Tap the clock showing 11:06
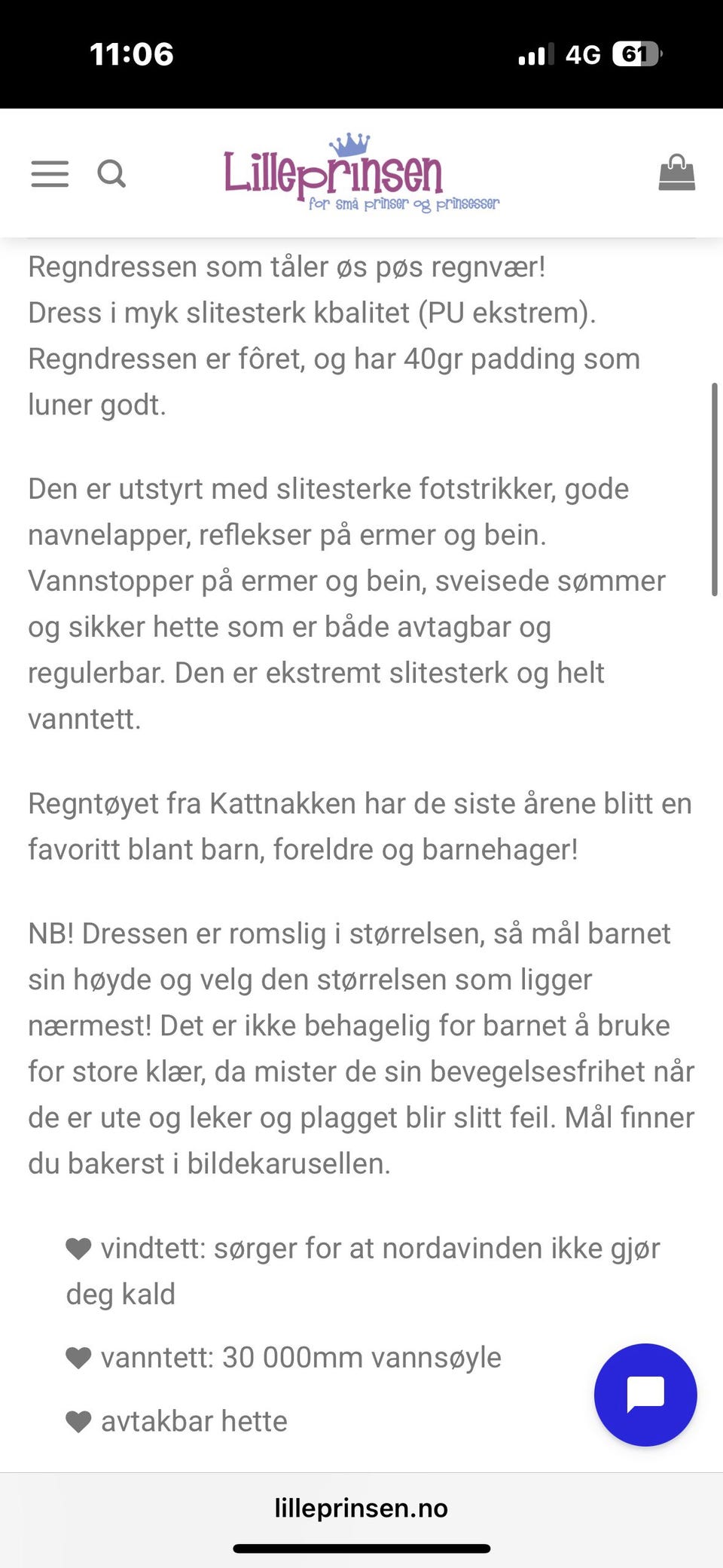This screenshot has height=1568, width=723. (x=133, y=53)
